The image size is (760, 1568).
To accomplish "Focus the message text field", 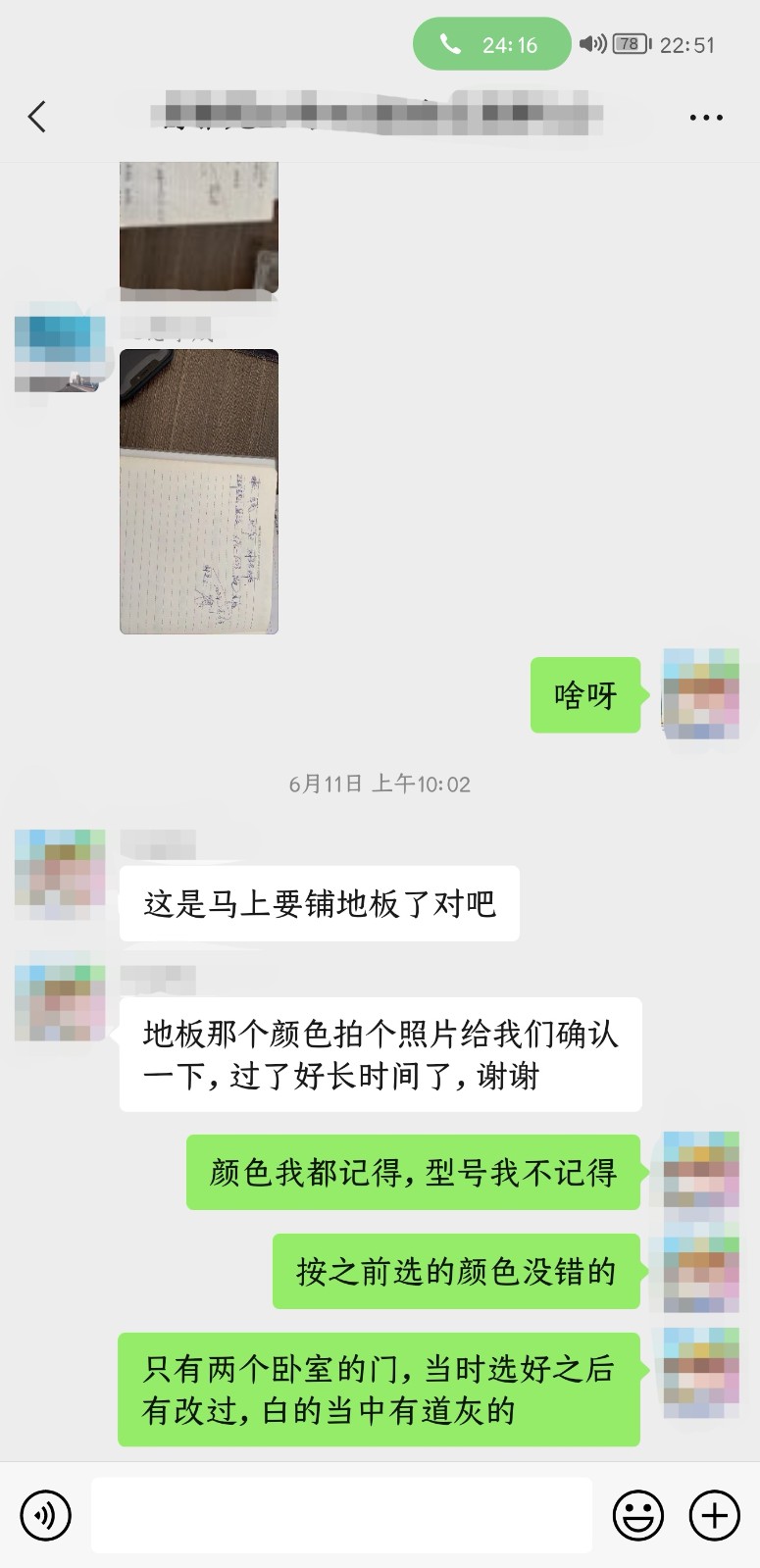I will [341, 1515].
